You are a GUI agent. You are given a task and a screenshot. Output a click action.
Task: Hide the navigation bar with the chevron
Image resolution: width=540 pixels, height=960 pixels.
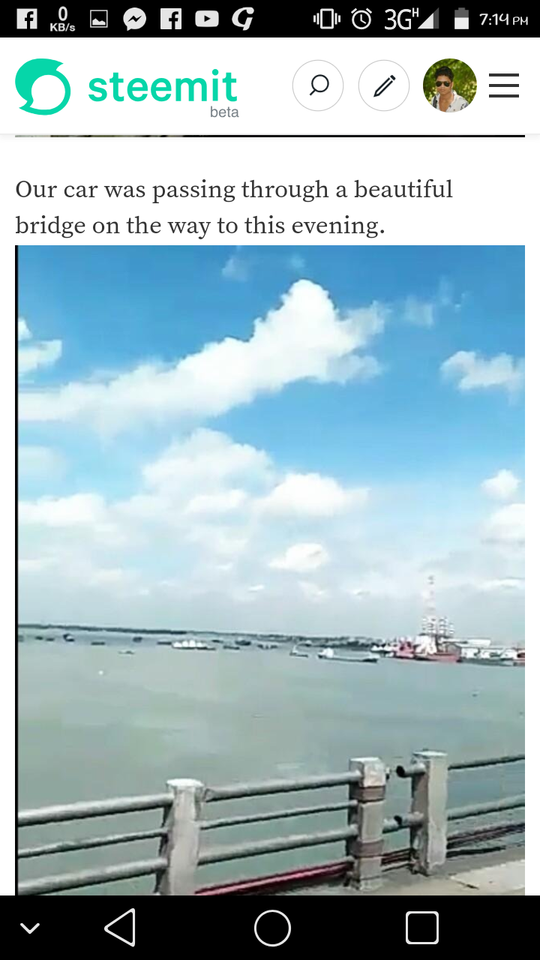(30, 928)
